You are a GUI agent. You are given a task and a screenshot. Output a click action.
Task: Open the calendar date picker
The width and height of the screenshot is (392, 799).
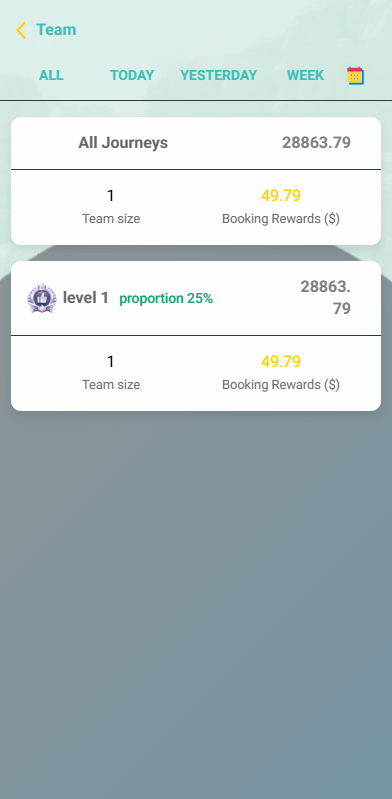pos(355,75)
